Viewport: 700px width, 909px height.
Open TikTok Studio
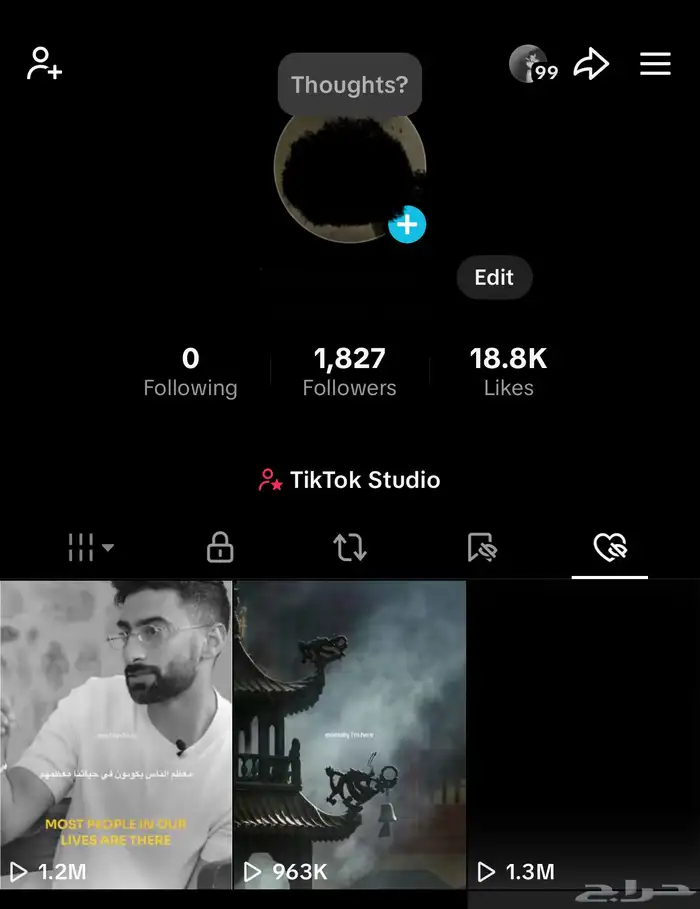click(x=349, y=480)
